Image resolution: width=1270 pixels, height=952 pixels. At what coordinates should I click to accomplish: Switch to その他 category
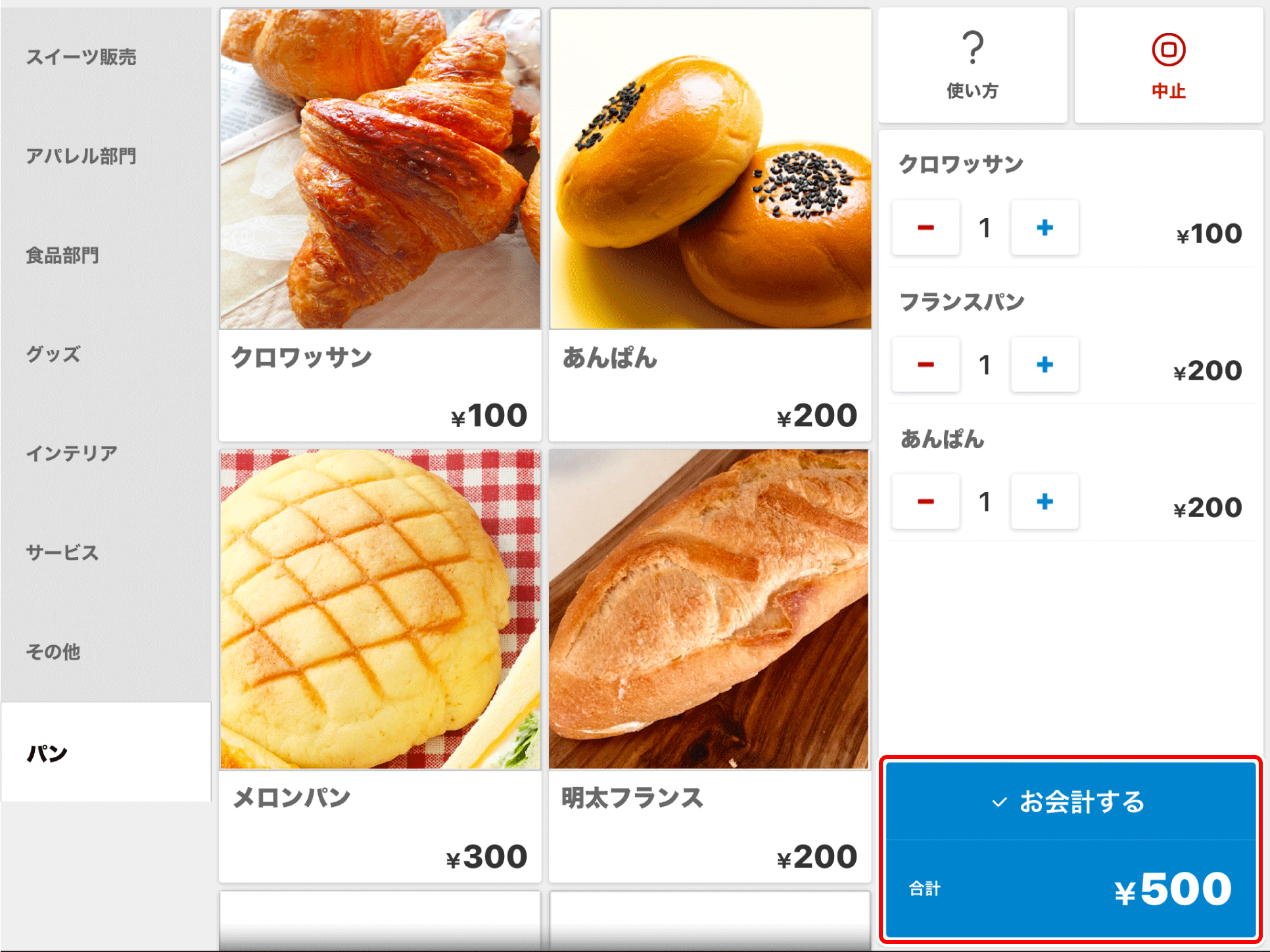click(x=54, y=652)
